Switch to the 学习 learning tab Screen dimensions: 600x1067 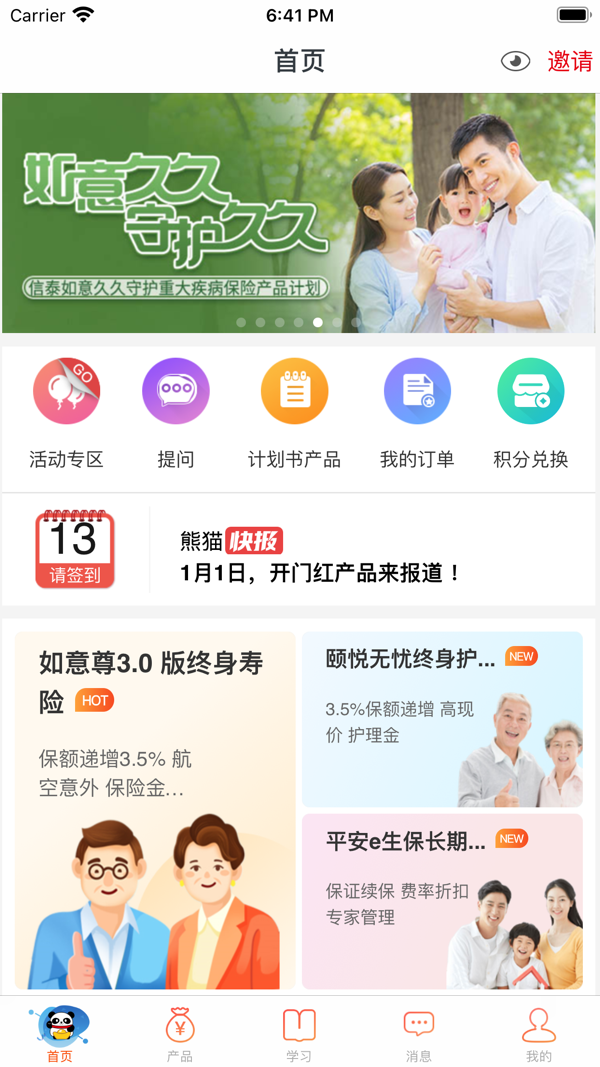tap(299, 1034)
